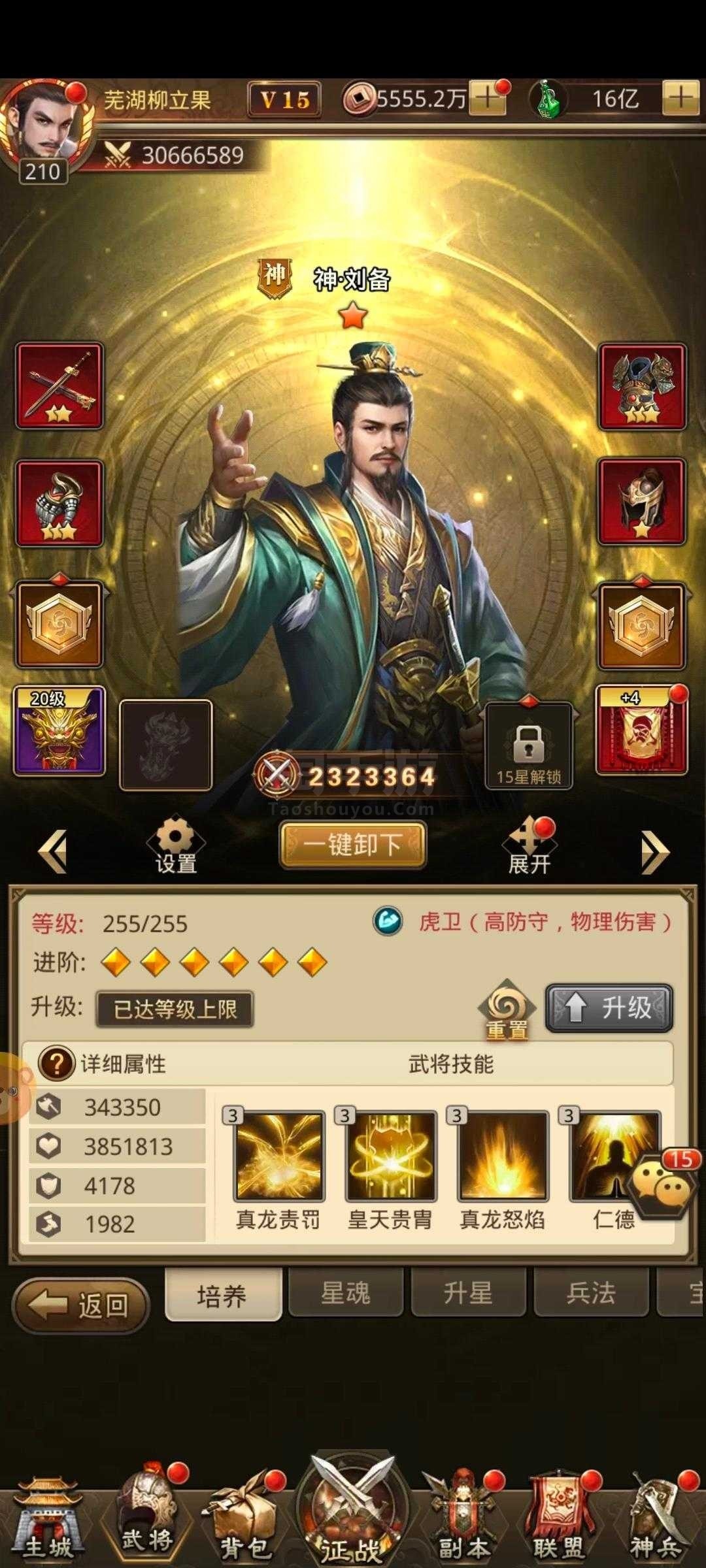Switch to the 兵法 tab
Image resolution: width=706 pixels, height=1568 pixels.
591,1294
